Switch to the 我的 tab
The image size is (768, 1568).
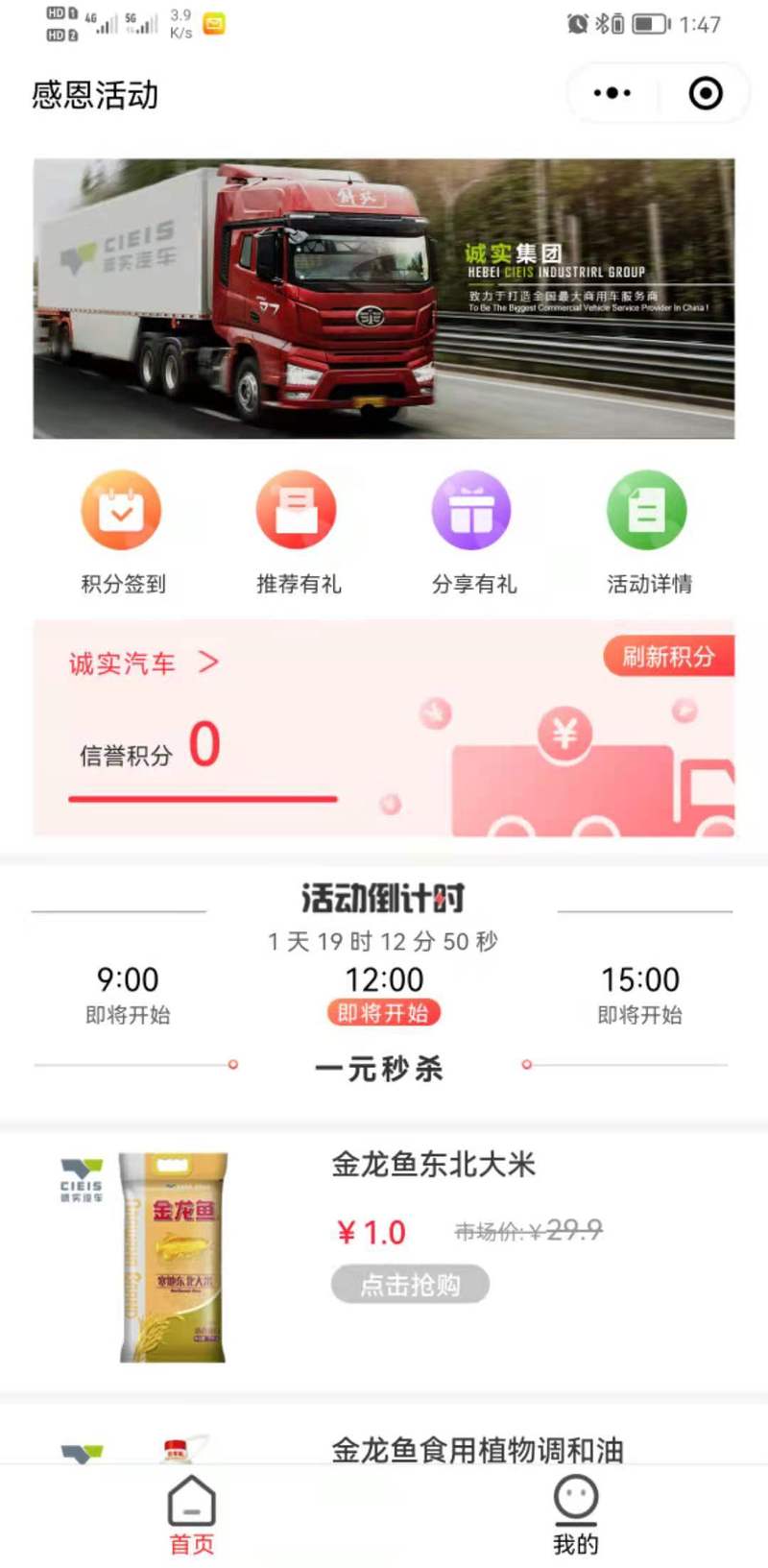(575, 1516)
